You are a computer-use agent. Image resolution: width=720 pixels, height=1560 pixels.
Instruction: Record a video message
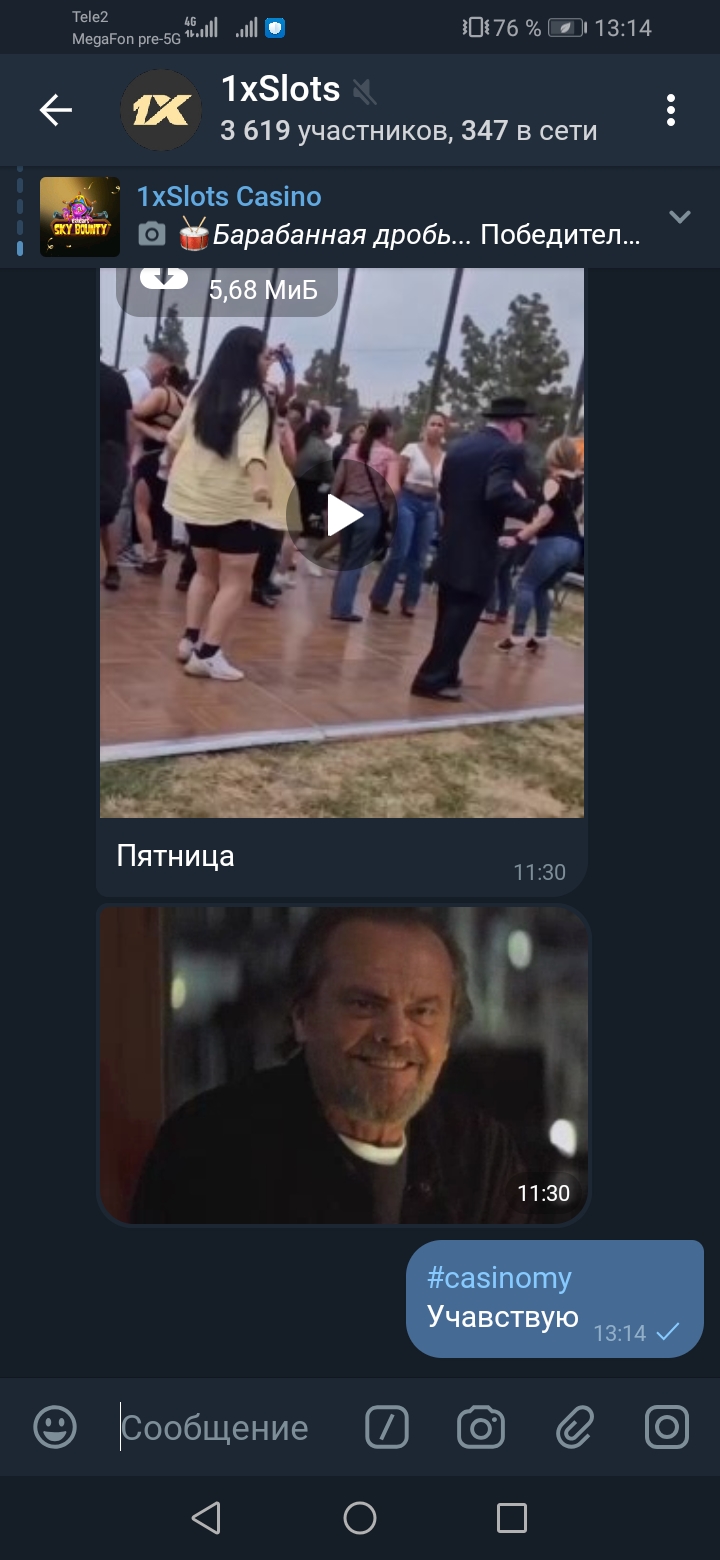point(667,1427)
